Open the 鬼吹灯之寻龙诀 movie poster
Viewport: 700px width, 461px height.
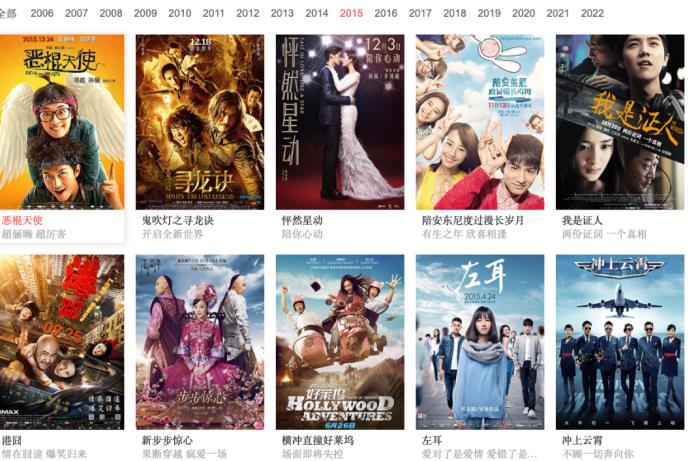pos(200,122)
